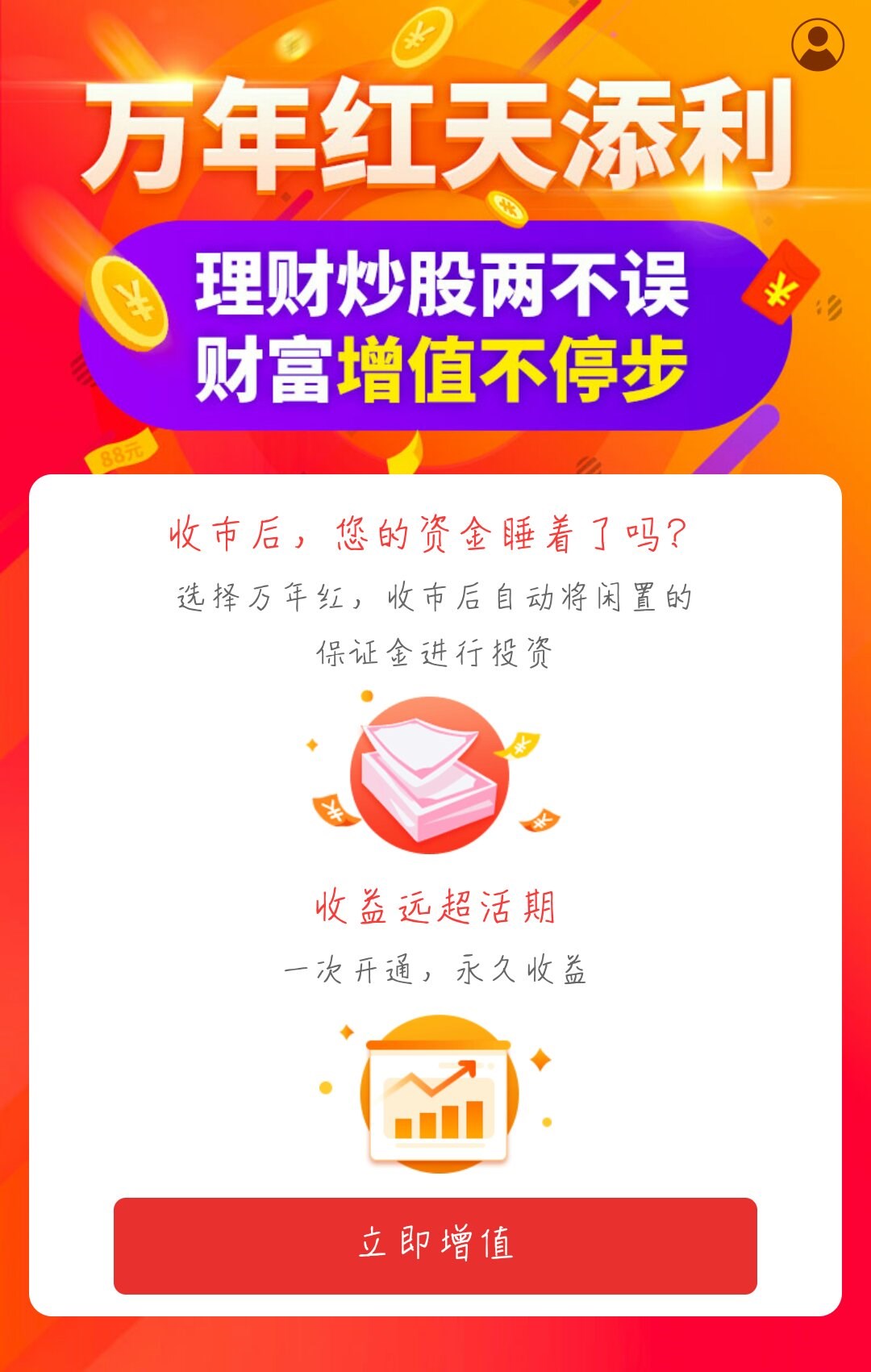Open the user profile icon
This screenshot has width=871, height=1372.
(817, 44)
